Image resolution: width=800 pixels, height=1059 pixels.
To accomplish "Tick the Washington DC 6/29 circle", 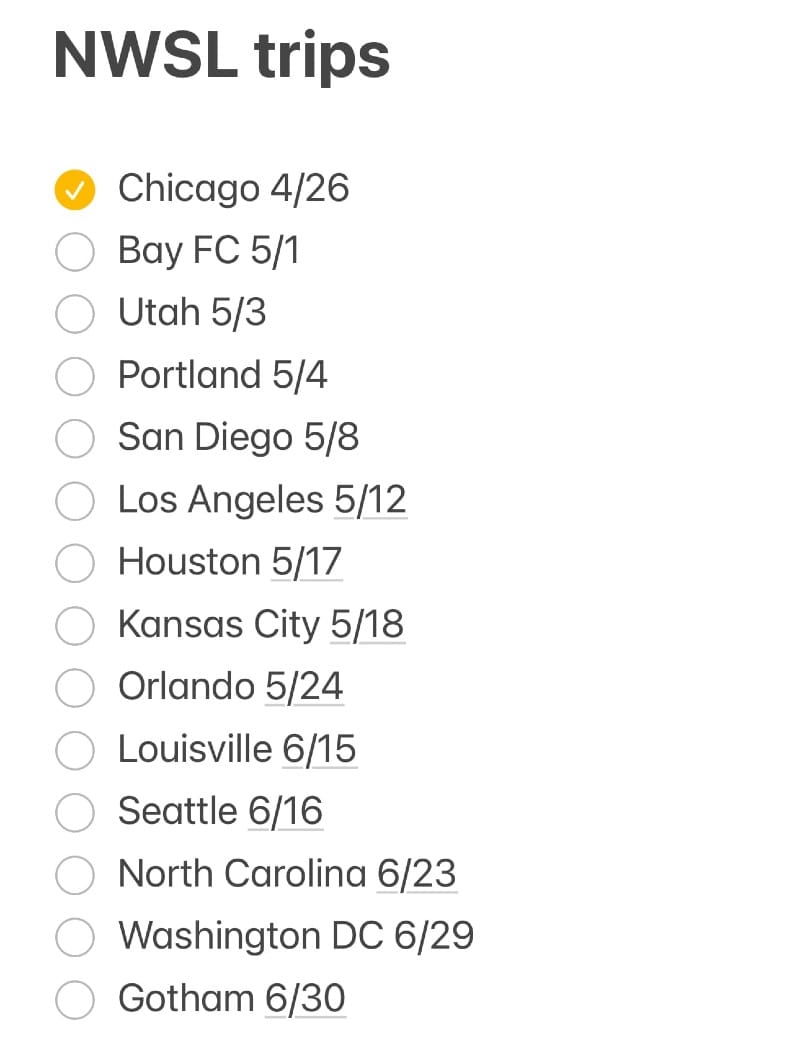I will point(75,937).
